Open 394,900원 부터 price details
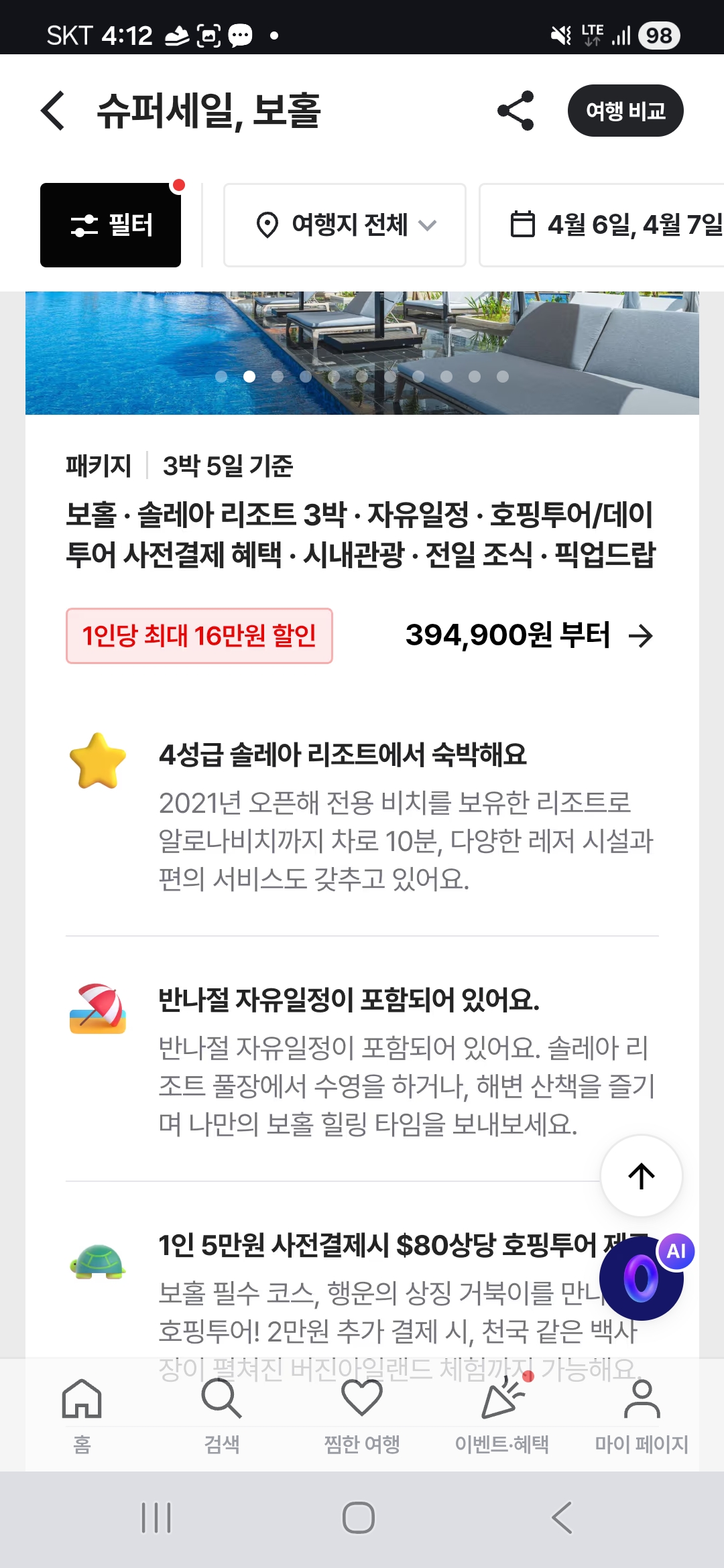The height and width of the screenshot is (1568, 724). 528,635
